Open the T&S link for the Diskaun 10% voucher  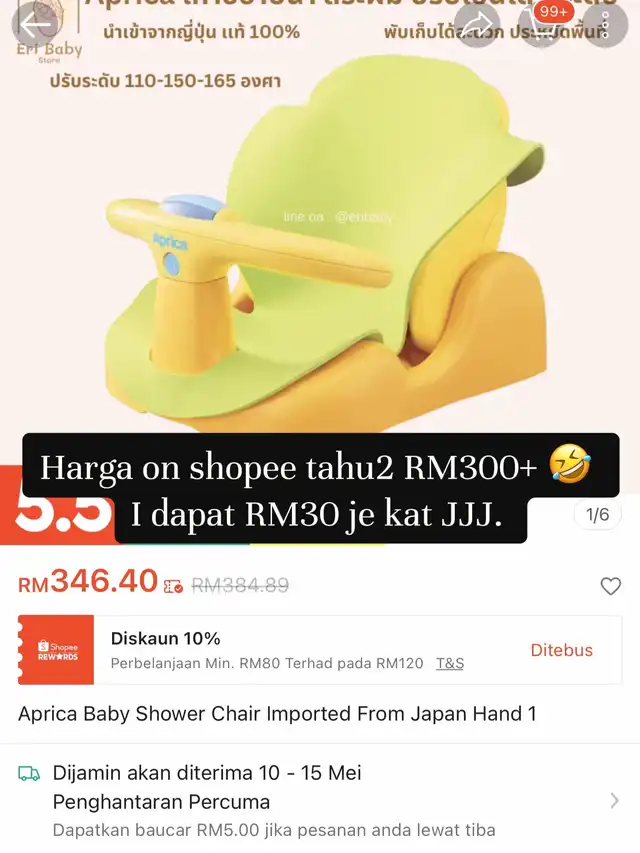point(450,663)
